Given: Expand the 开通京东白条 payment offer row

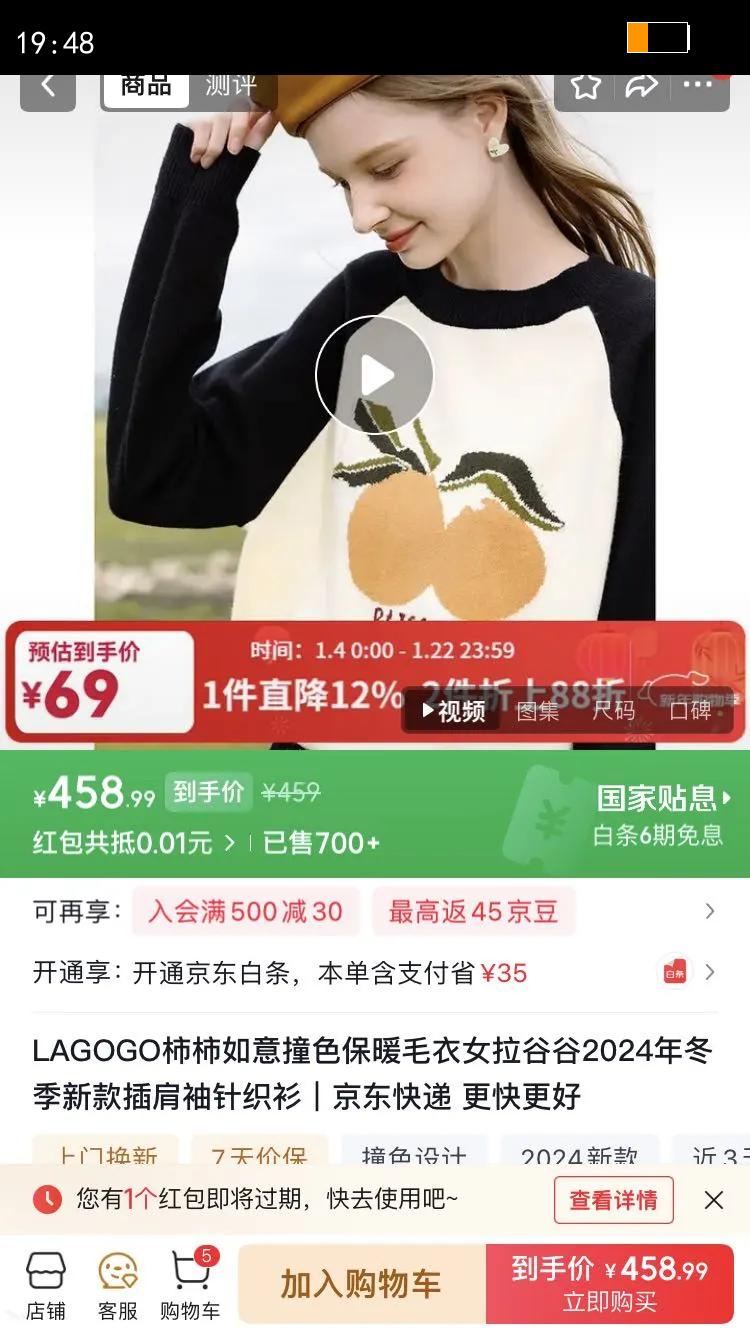Looking at the screenshot, I should (x=709, y=972).
